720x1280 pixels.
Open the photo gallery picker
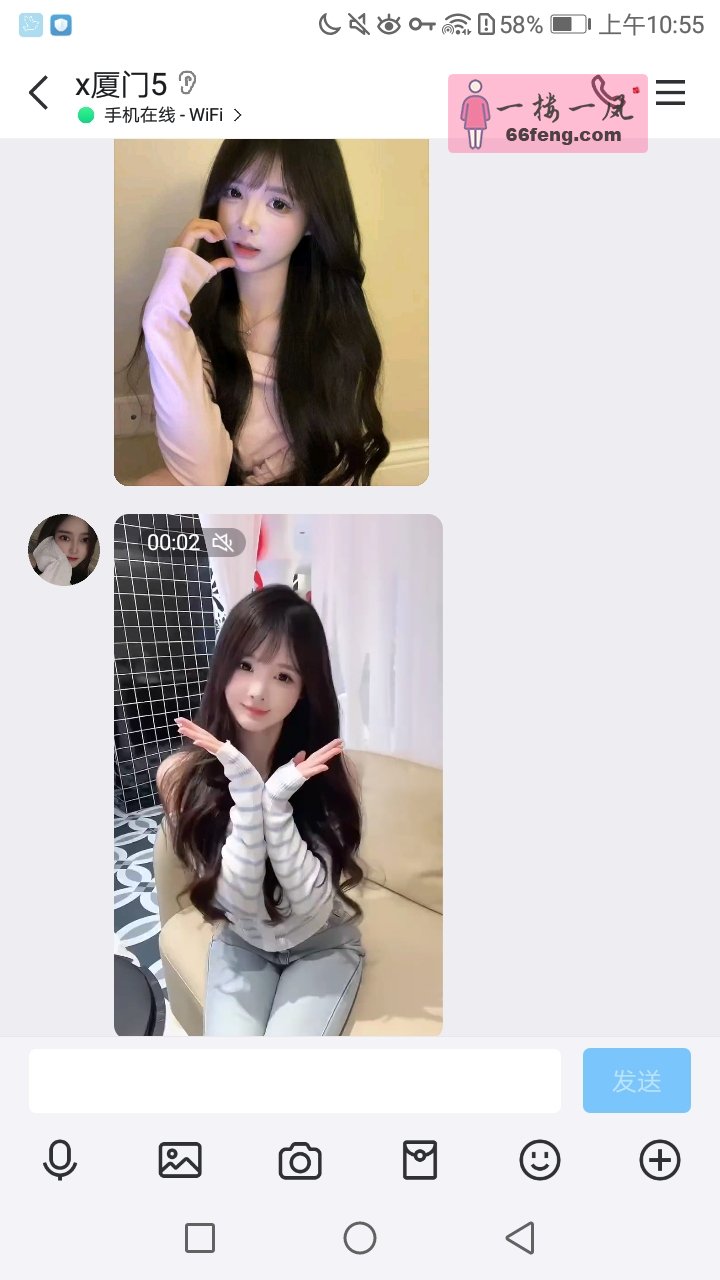(180, 1160)
